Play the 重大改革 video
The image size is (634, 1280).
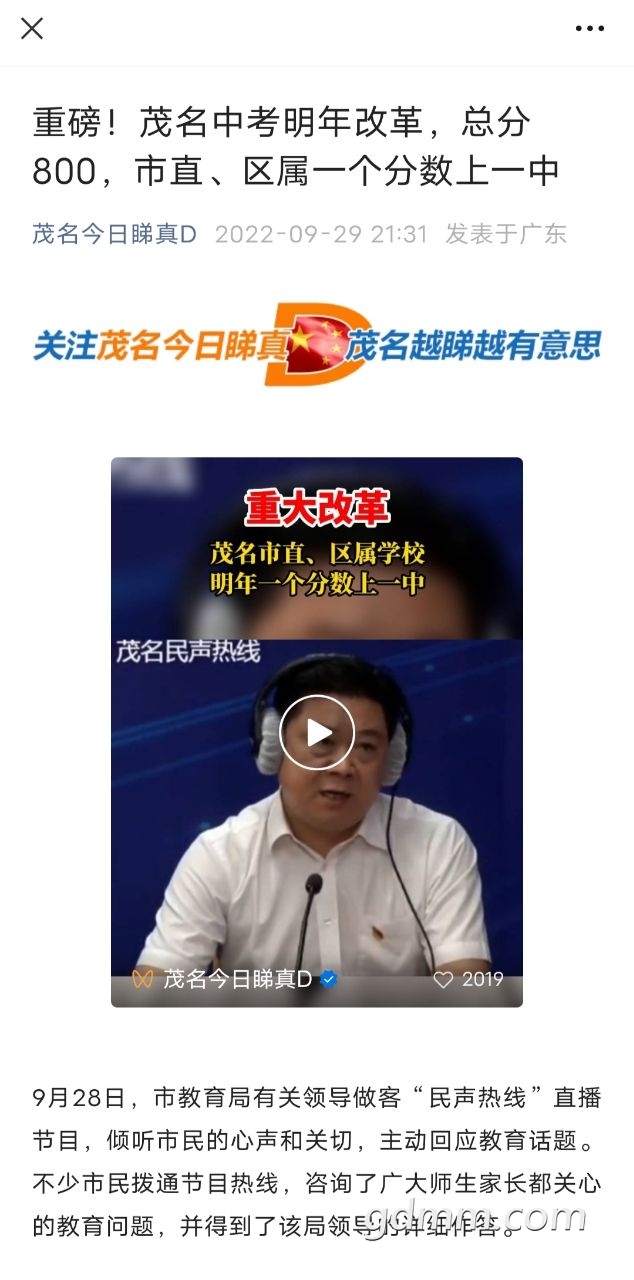[x=316, y=732]
